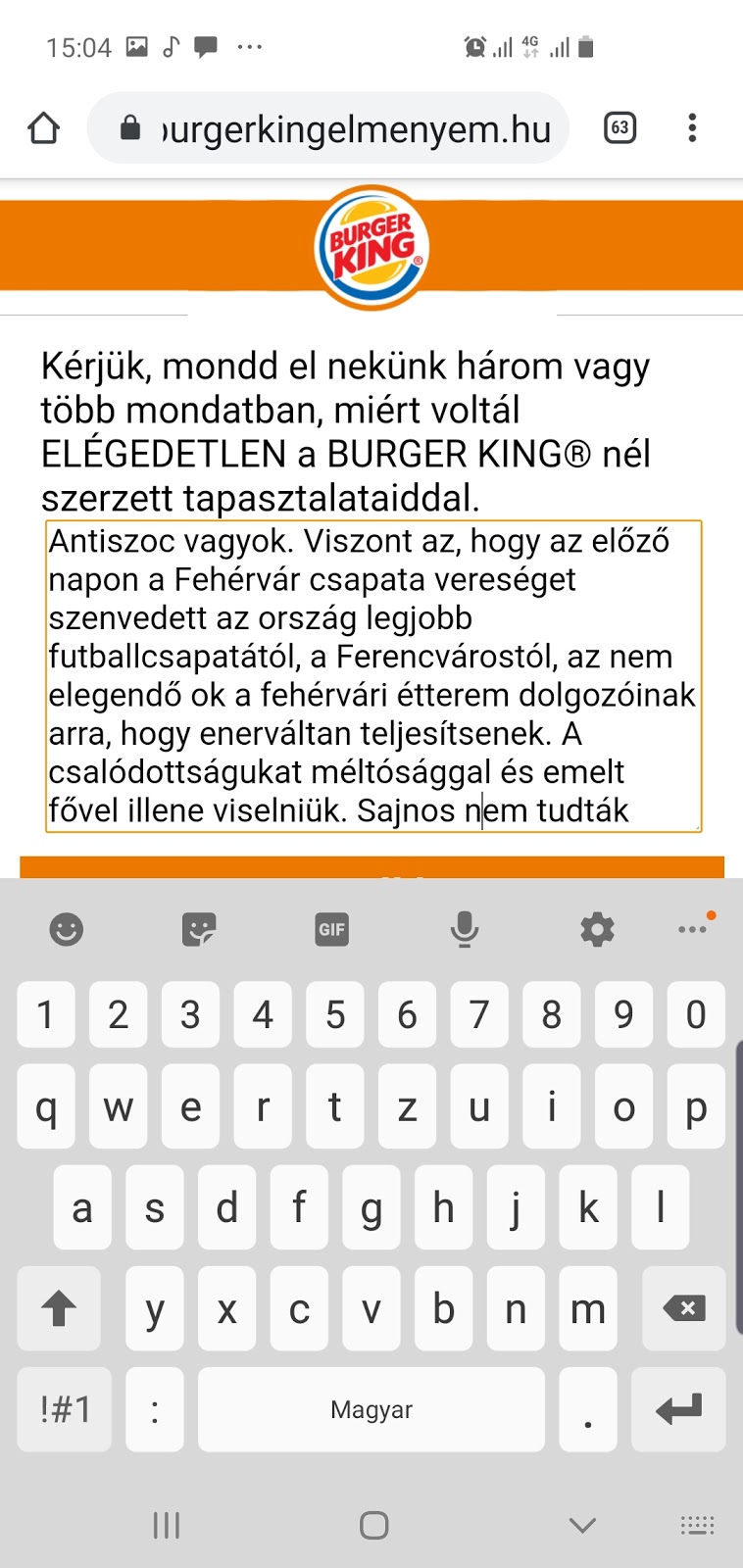Delete a character with backspace
This screenshot has width=743, height=1568.
pos(683,1308)
